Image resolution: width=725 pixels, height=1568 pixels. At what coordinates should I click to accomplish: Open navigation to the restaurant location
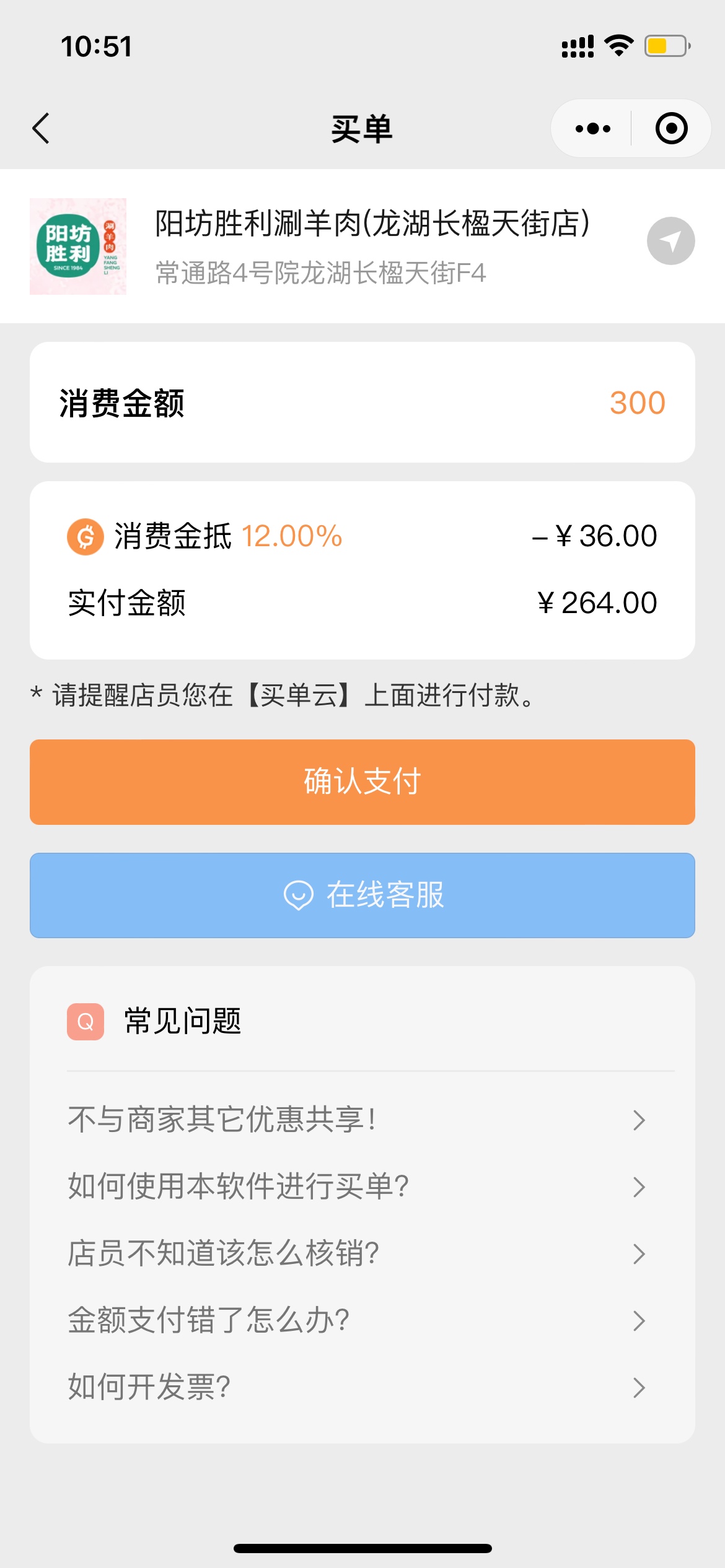point(670,241)
